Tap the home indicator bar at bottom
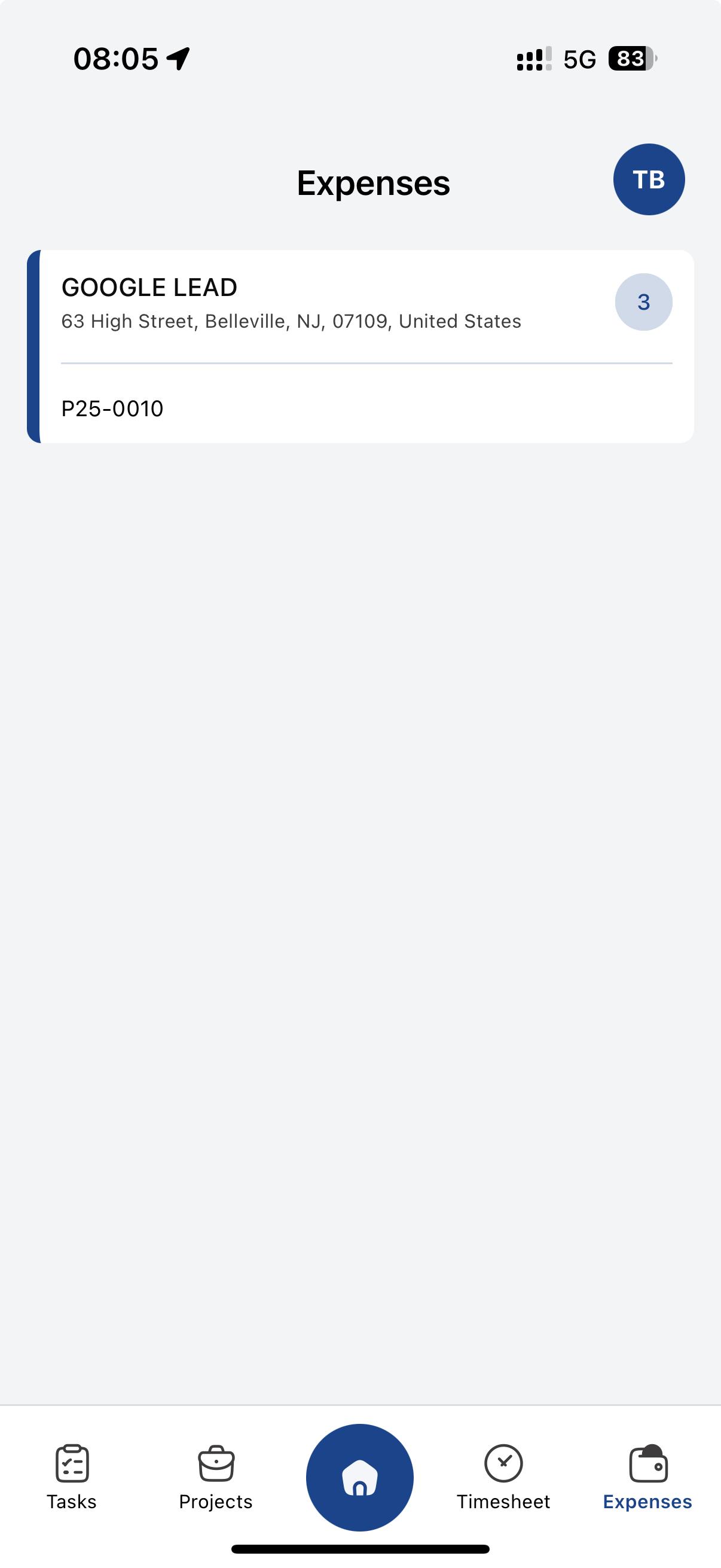Screen dimensions: 721x1568 point(360,1547)
